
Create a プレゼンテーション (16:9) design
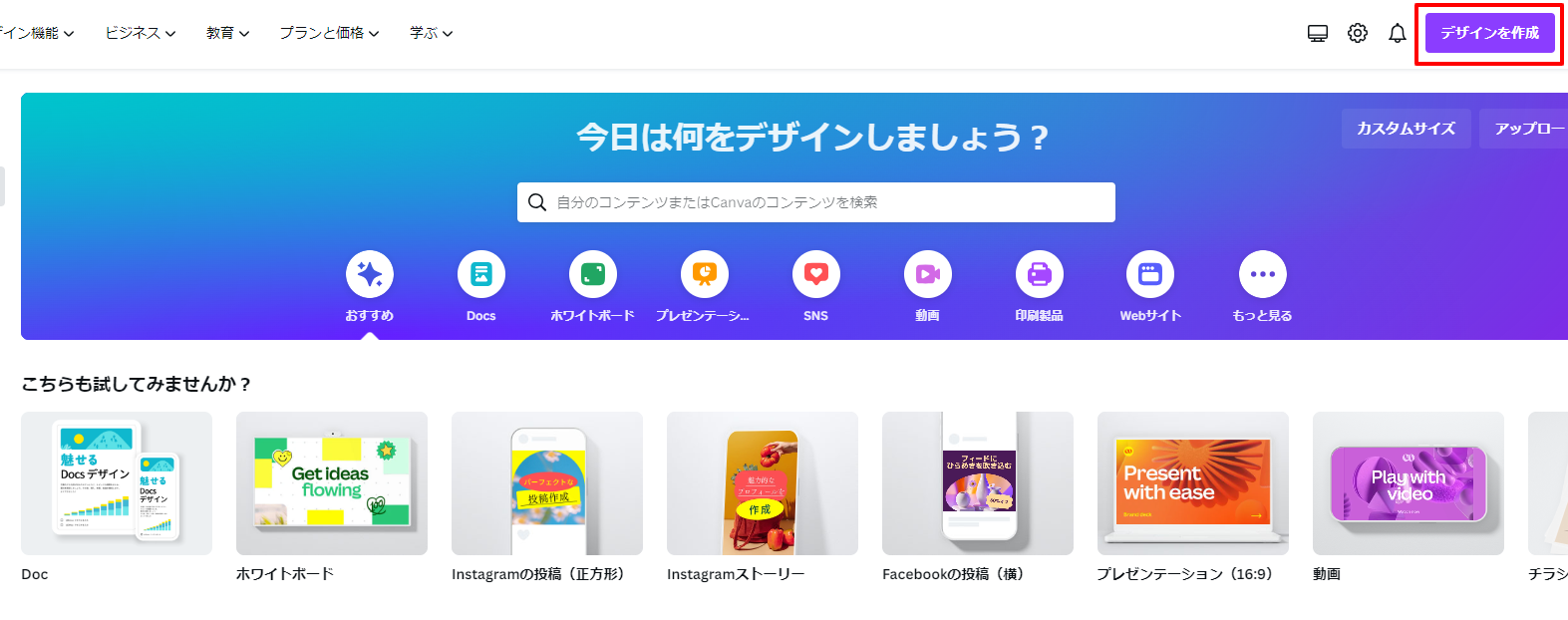[x=1193, y=483]
